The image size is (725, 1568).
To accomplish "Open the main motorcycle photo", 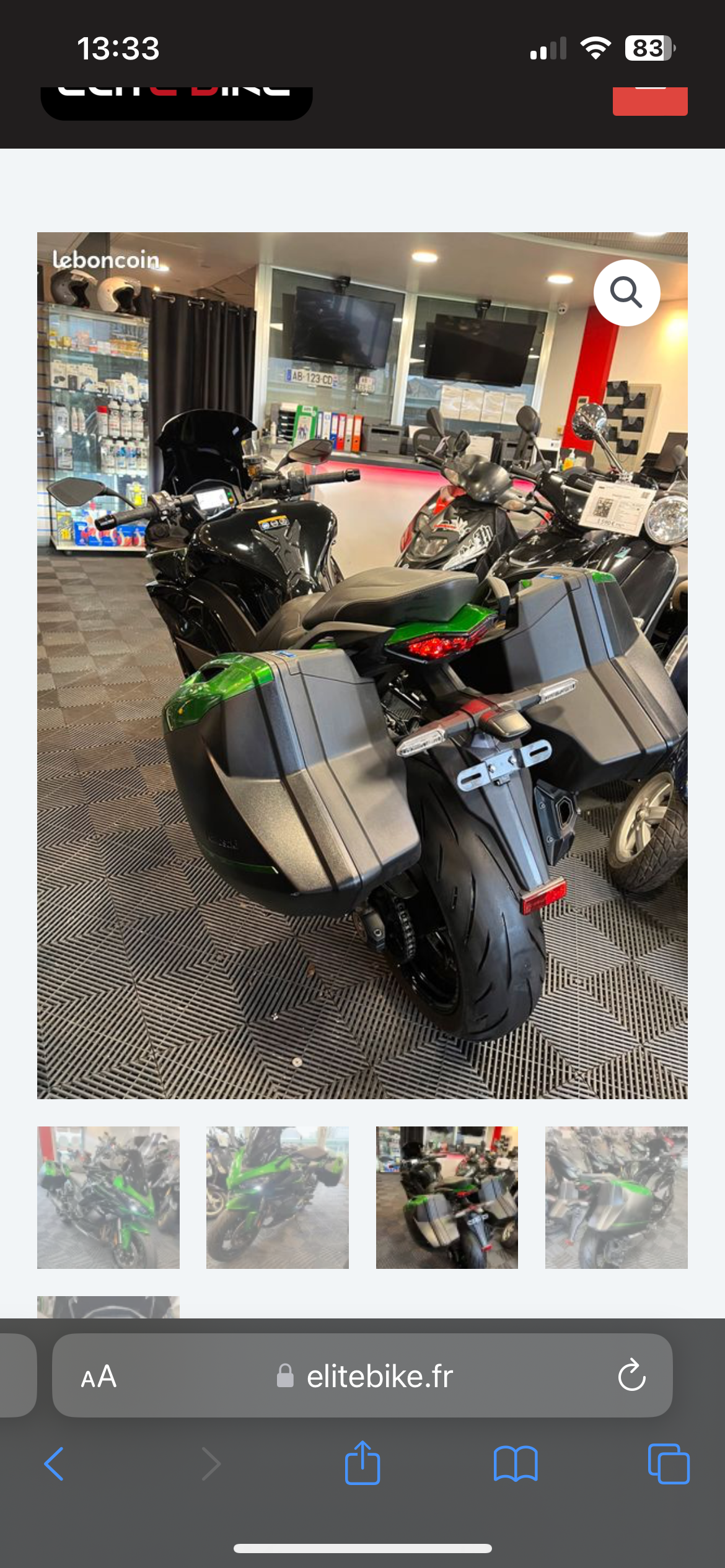I will tap(362, 666).
